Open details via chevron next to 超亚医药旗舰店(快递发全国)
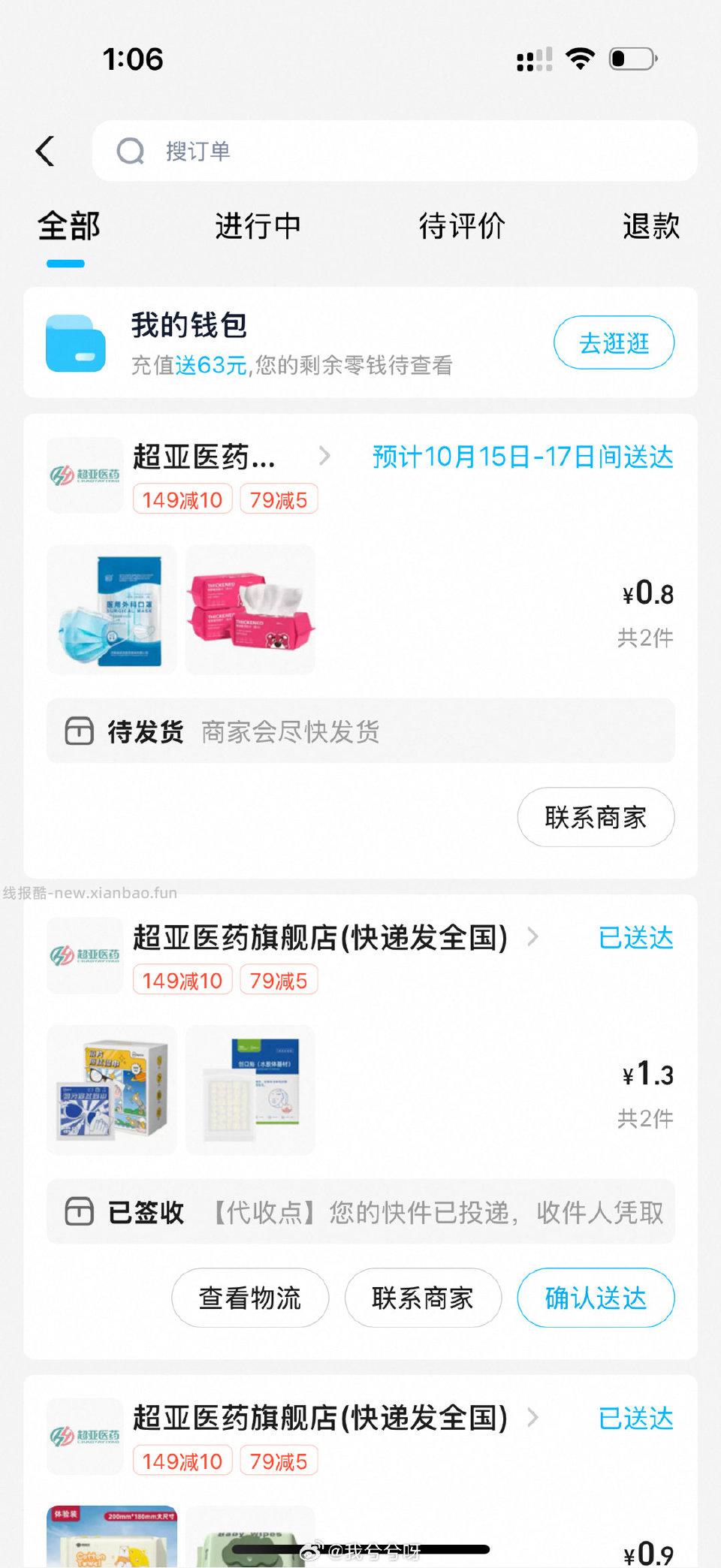This screenshot has height=1568, width=721. pyautogui.click(x=533, y=937)
